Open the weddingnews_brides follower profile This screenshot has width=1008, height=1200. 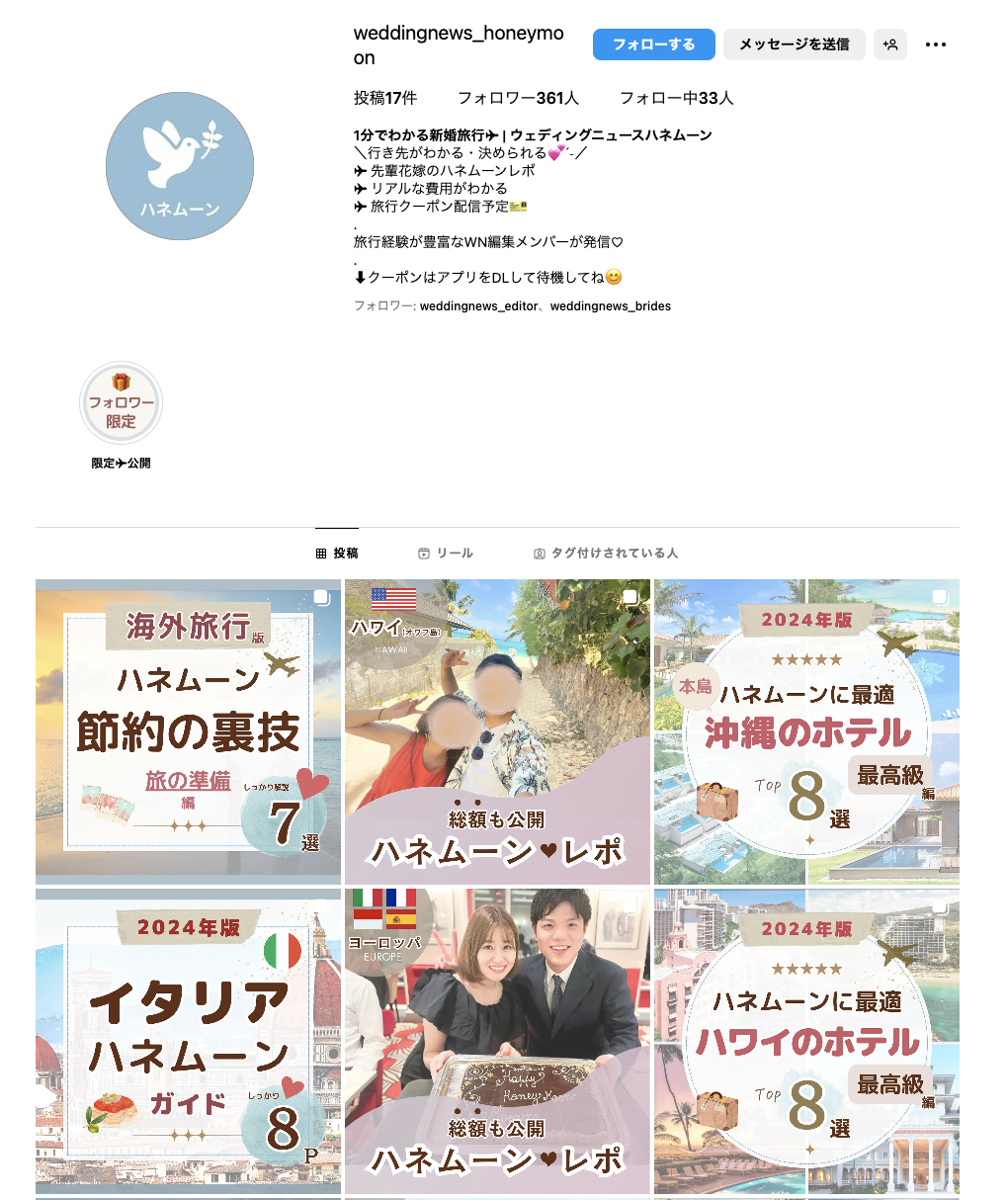[x=610, y=306]
